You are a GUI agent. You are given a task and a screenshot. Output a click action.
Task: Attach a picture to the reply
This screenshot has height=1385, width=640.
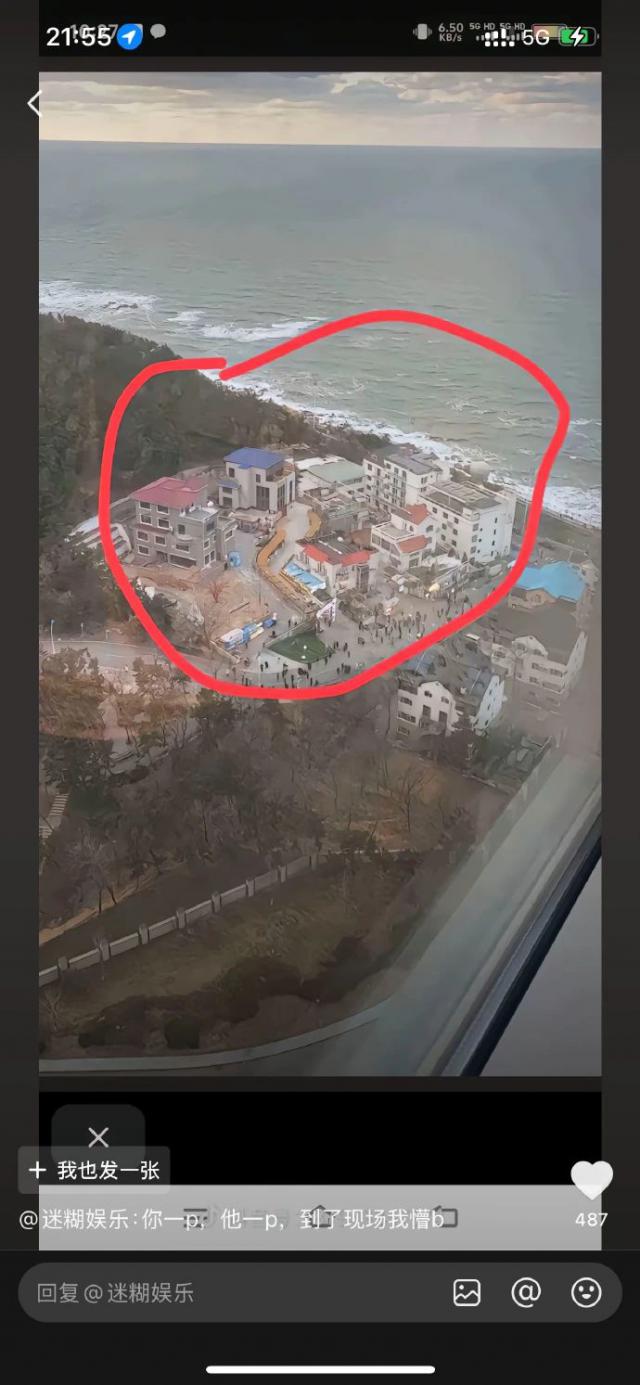(467, 1293)
